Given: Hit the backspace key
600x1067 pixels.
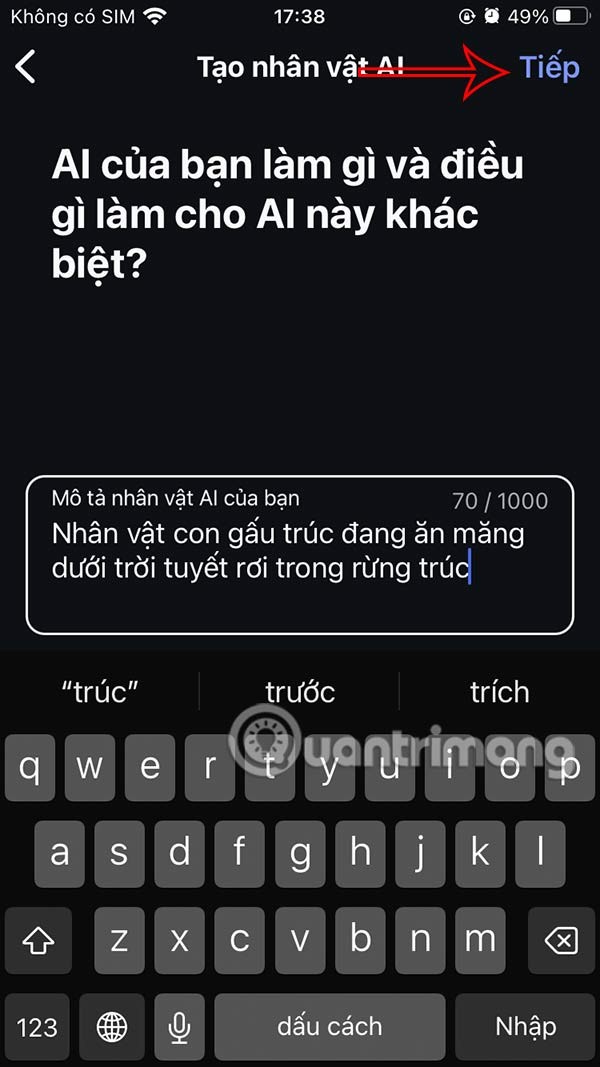Looking at the screenshot, I should coord(563,940).
